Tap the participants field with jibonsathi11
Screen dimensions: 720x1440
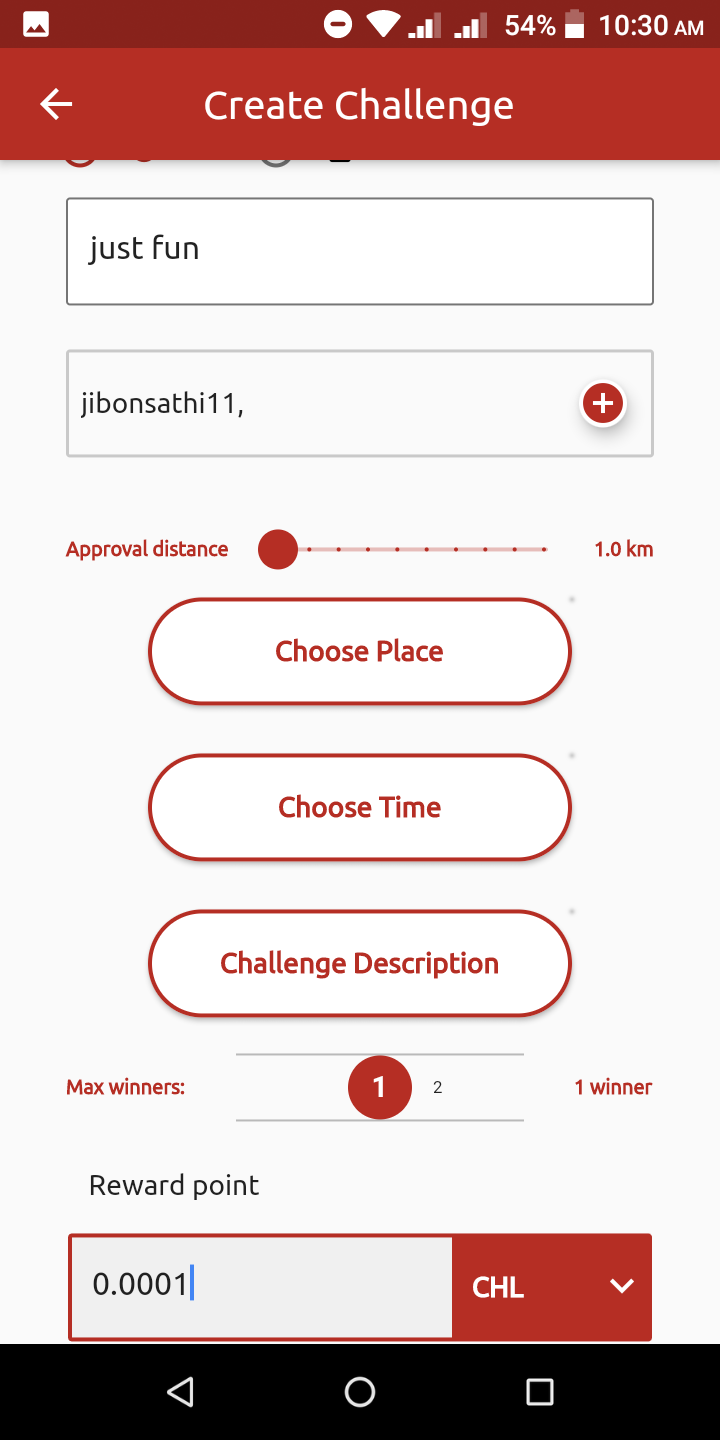point(320,404)
